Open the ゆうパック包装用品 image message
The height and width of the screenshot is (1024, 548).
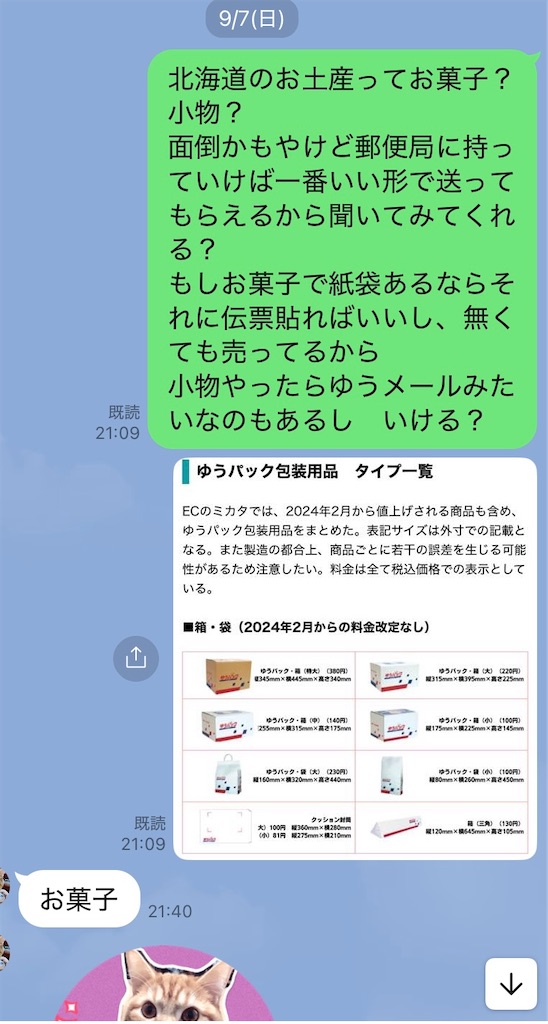pos(355,658)
